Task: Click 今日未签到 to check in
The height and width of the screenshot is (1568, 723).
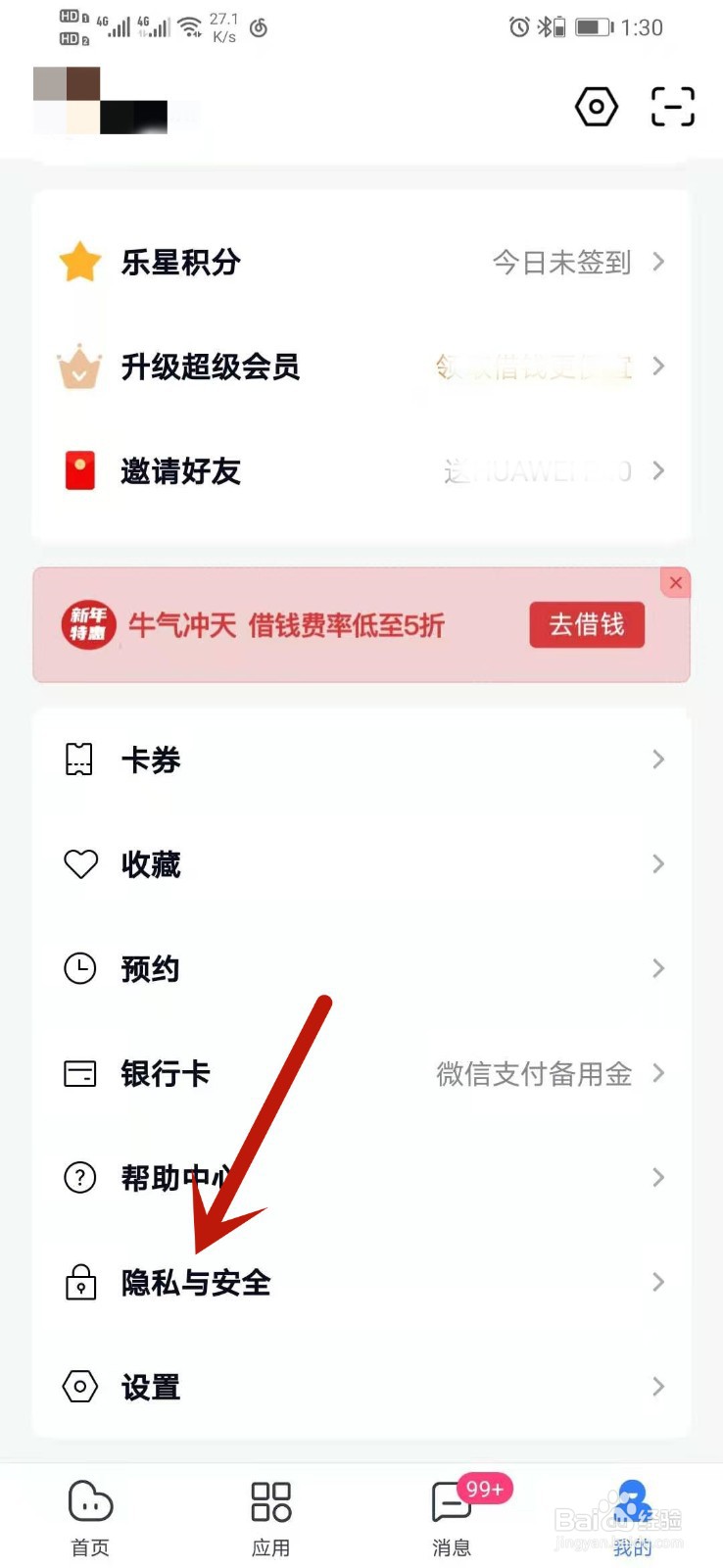Action: click(561, 262)
